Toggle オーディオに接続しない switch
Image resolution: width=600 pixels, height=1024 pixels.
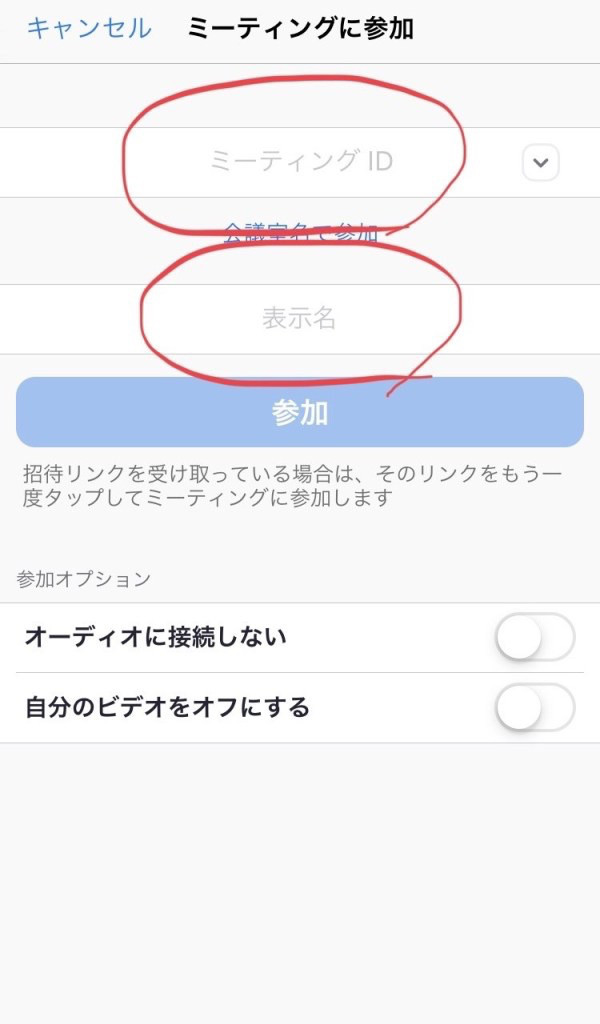[535, 637]
